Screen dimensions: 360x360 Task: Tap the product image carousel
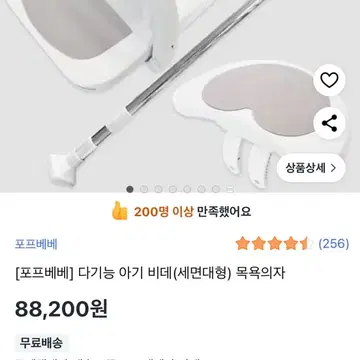[180, 96]
